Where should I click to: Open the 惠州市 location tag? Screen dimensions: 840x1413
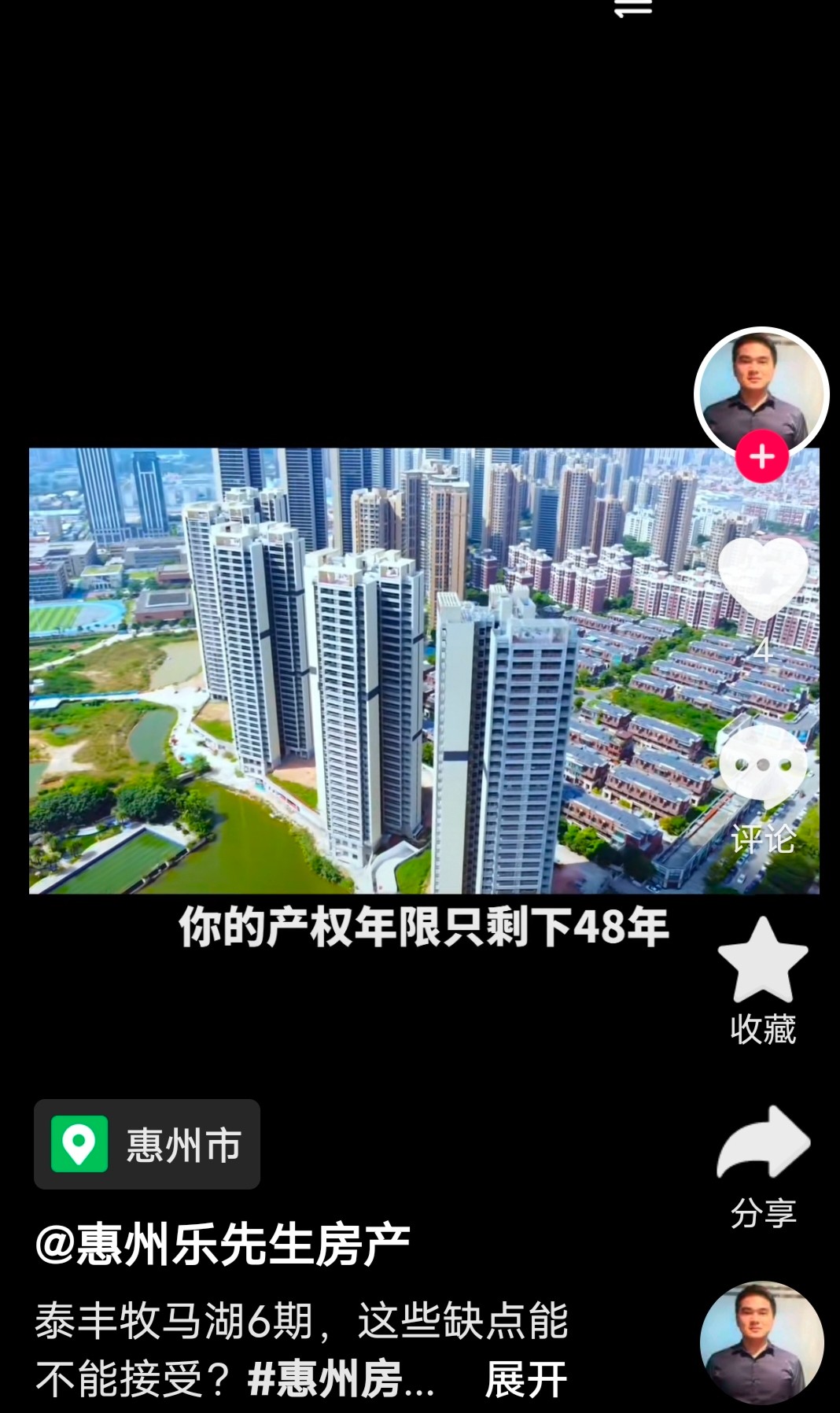click(147, 1144)
